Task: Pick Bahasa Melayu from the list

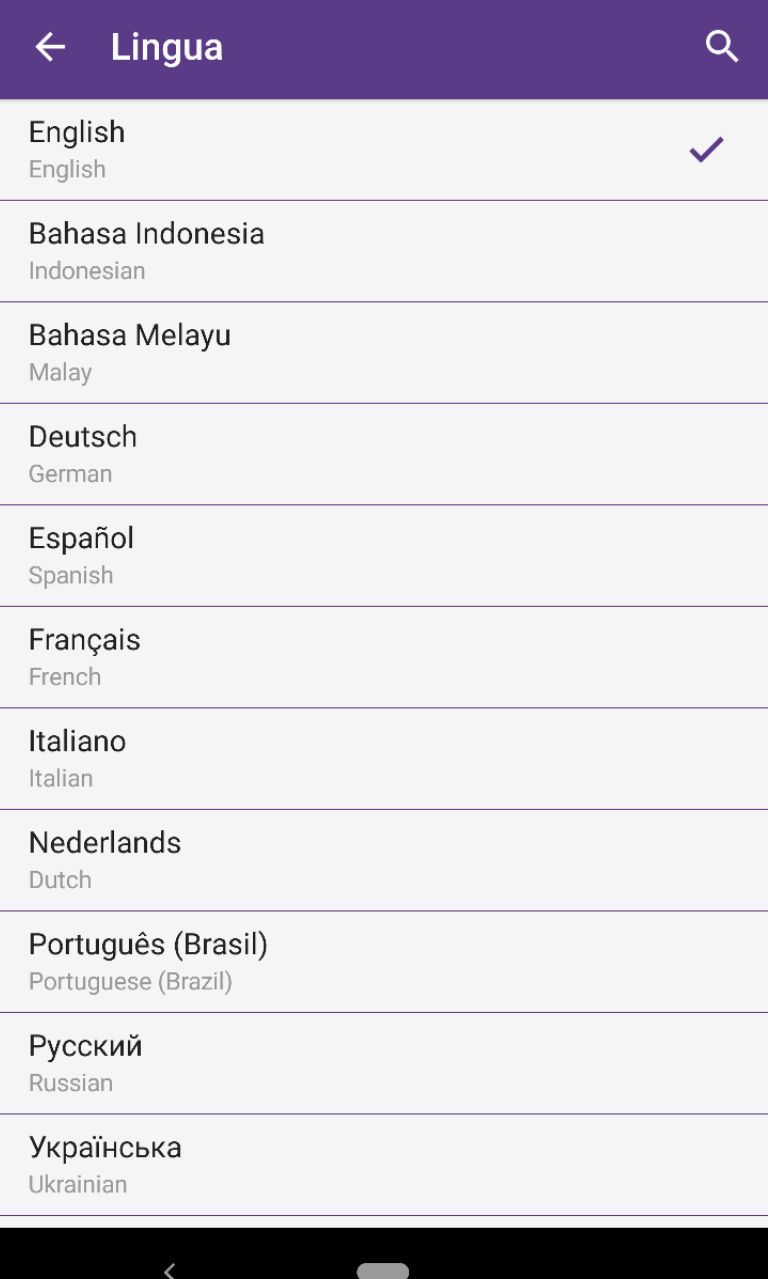Action: pyautogui.click(x=384, y=353)
